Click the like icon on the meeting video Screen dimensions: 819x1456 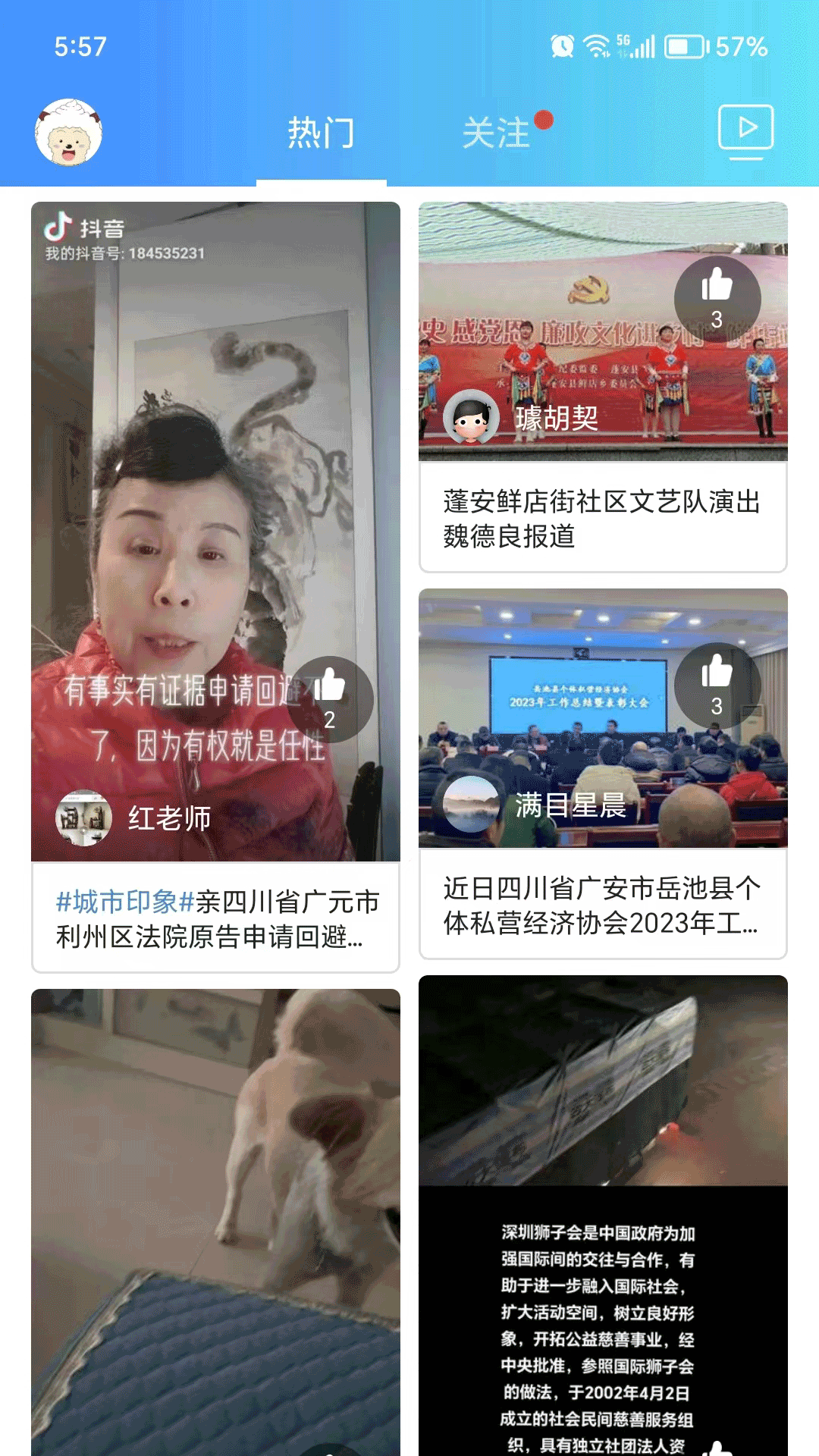pos(717,685)
